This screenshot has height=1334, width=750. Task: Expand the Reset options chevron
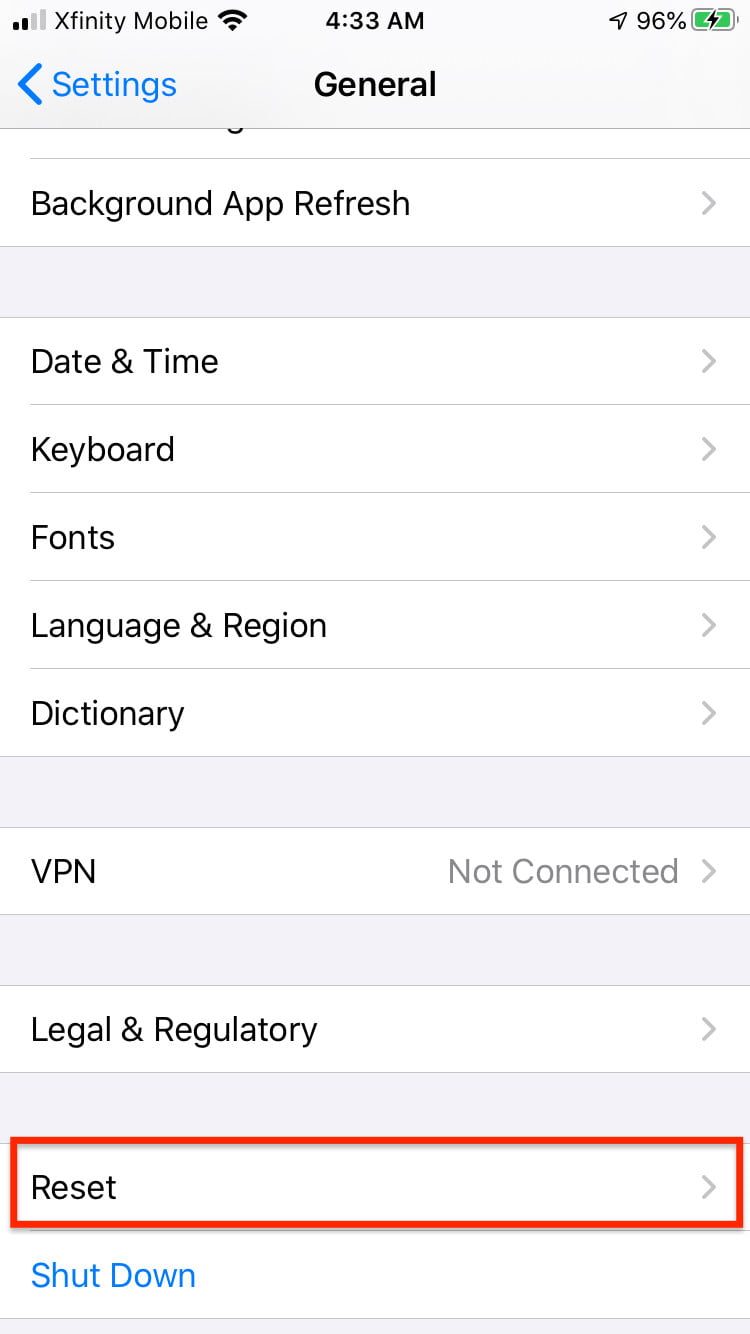(x=708, y=1186)
